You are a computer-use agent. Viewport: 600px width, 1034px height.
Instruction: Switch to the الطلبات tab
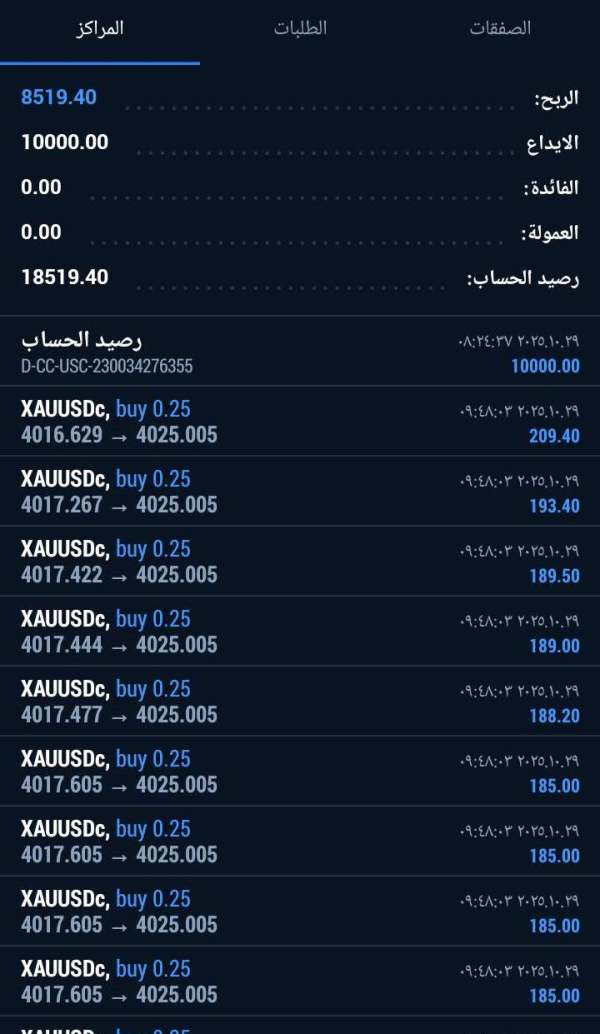(x=300, y=29)
